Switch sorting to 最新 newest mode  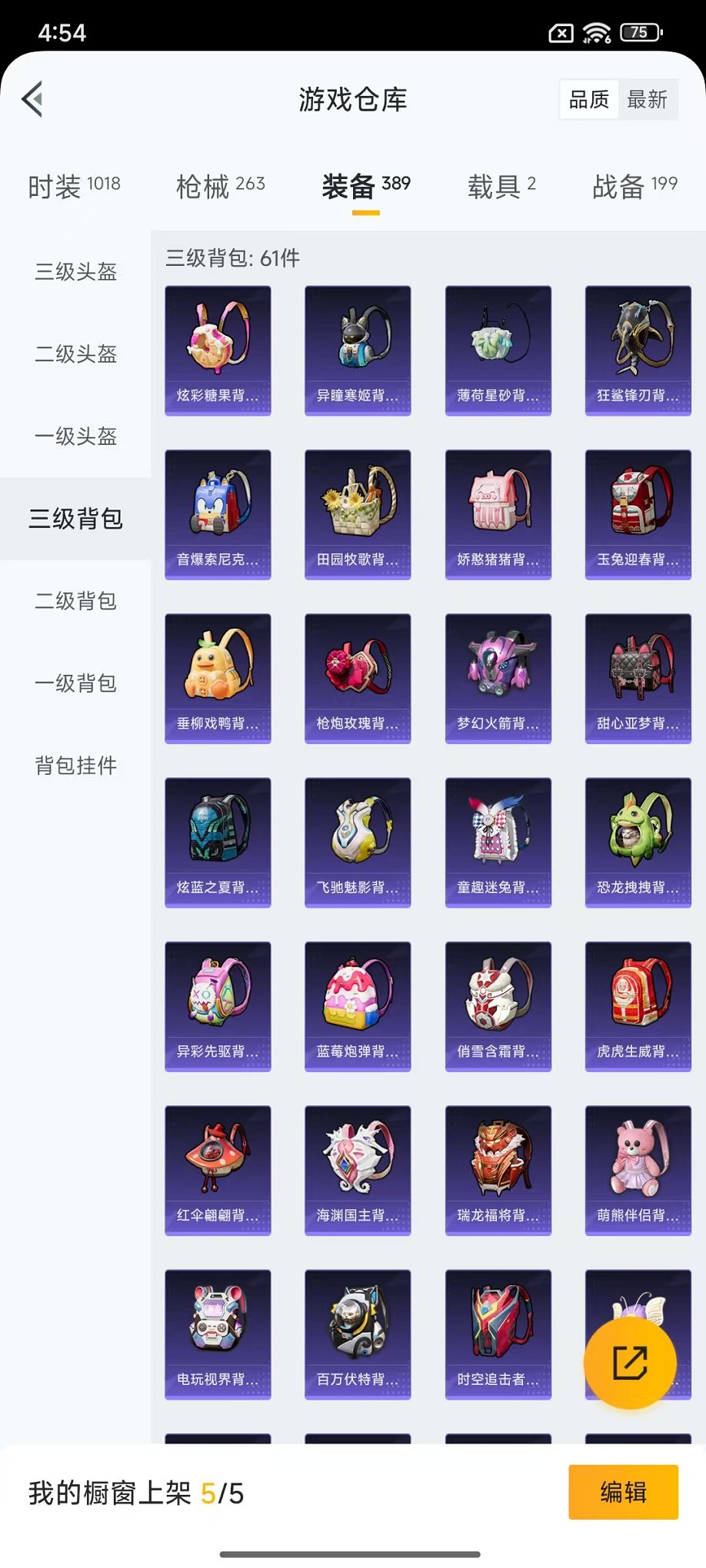click(648, 98)
